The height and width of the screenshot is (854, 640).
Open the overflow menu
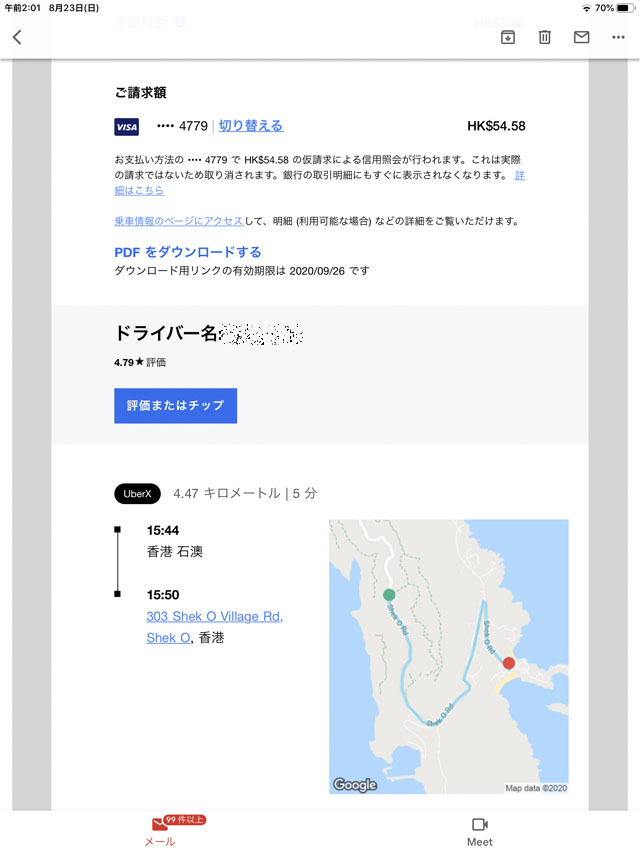tap(618, 37)
